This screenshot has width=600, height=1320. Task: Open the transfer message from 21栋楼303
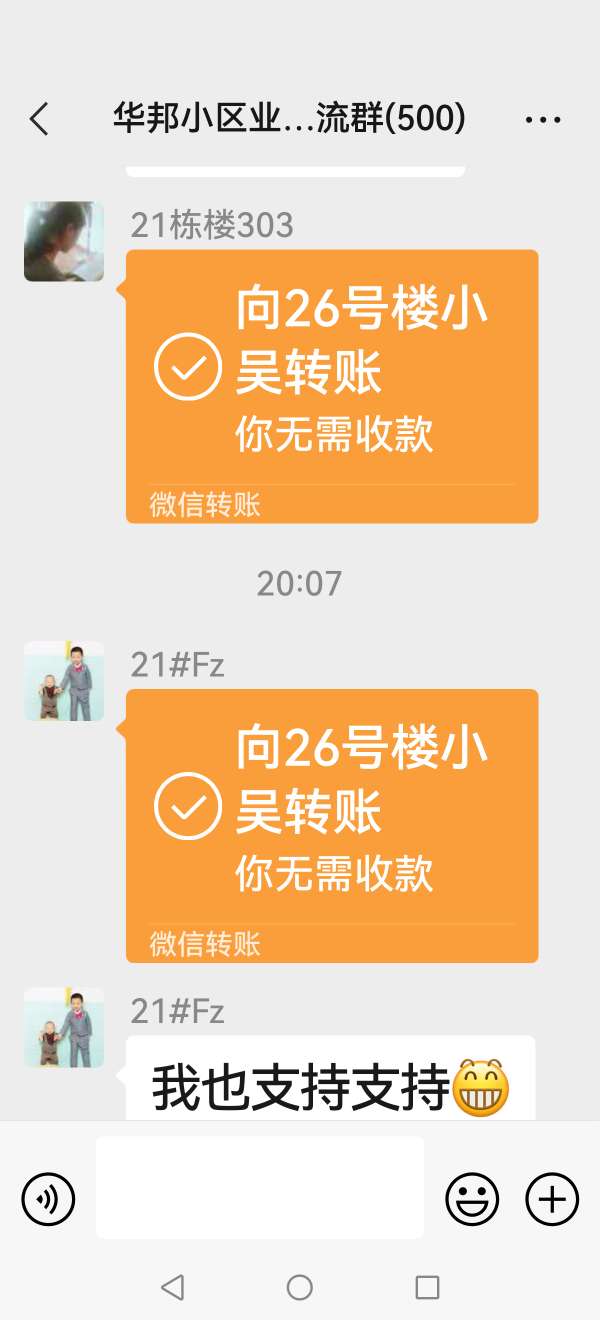pos(332,385)
